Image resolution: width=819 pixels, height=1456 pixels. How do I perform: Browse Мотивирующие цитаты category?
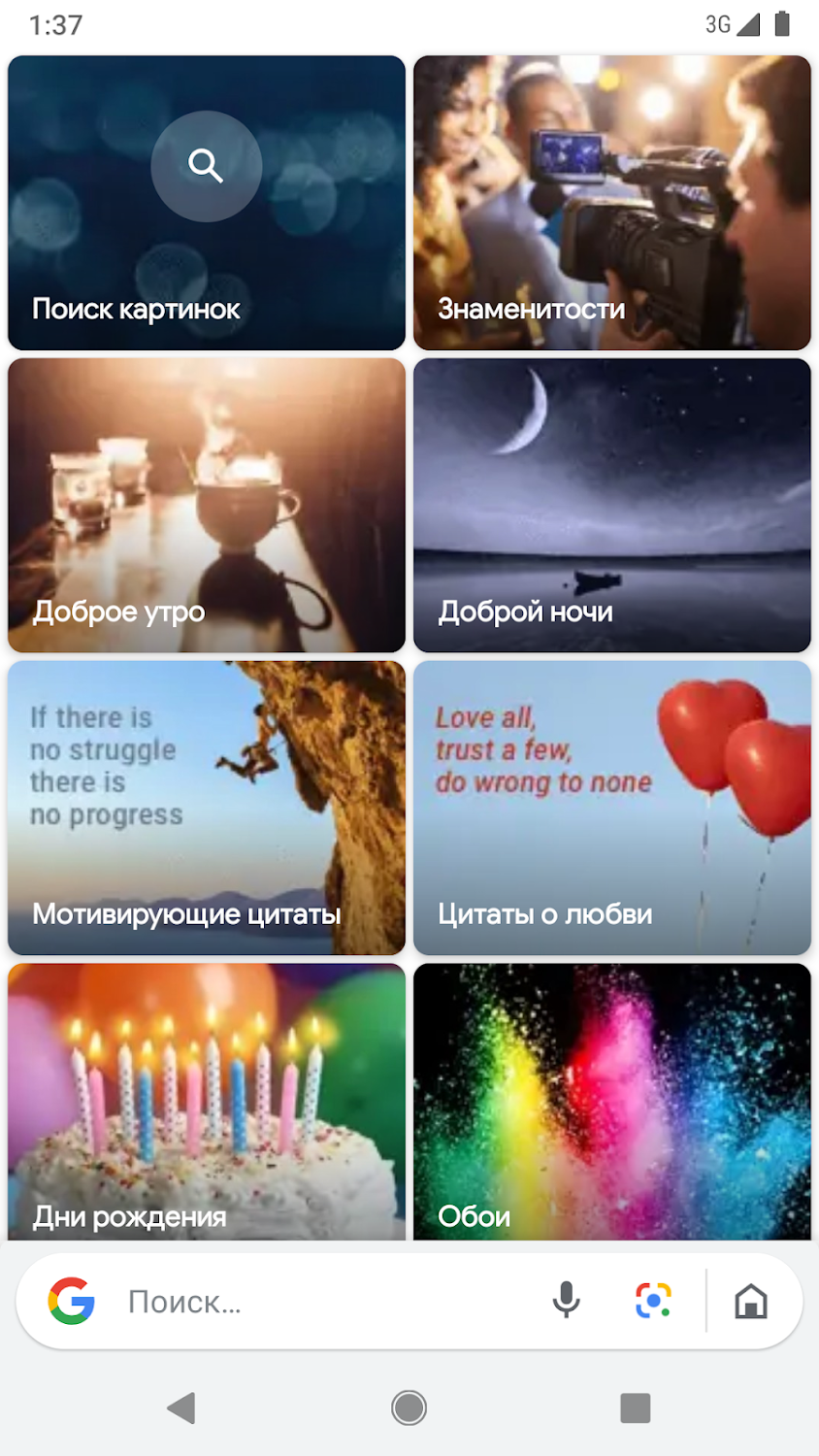point(206,808)
